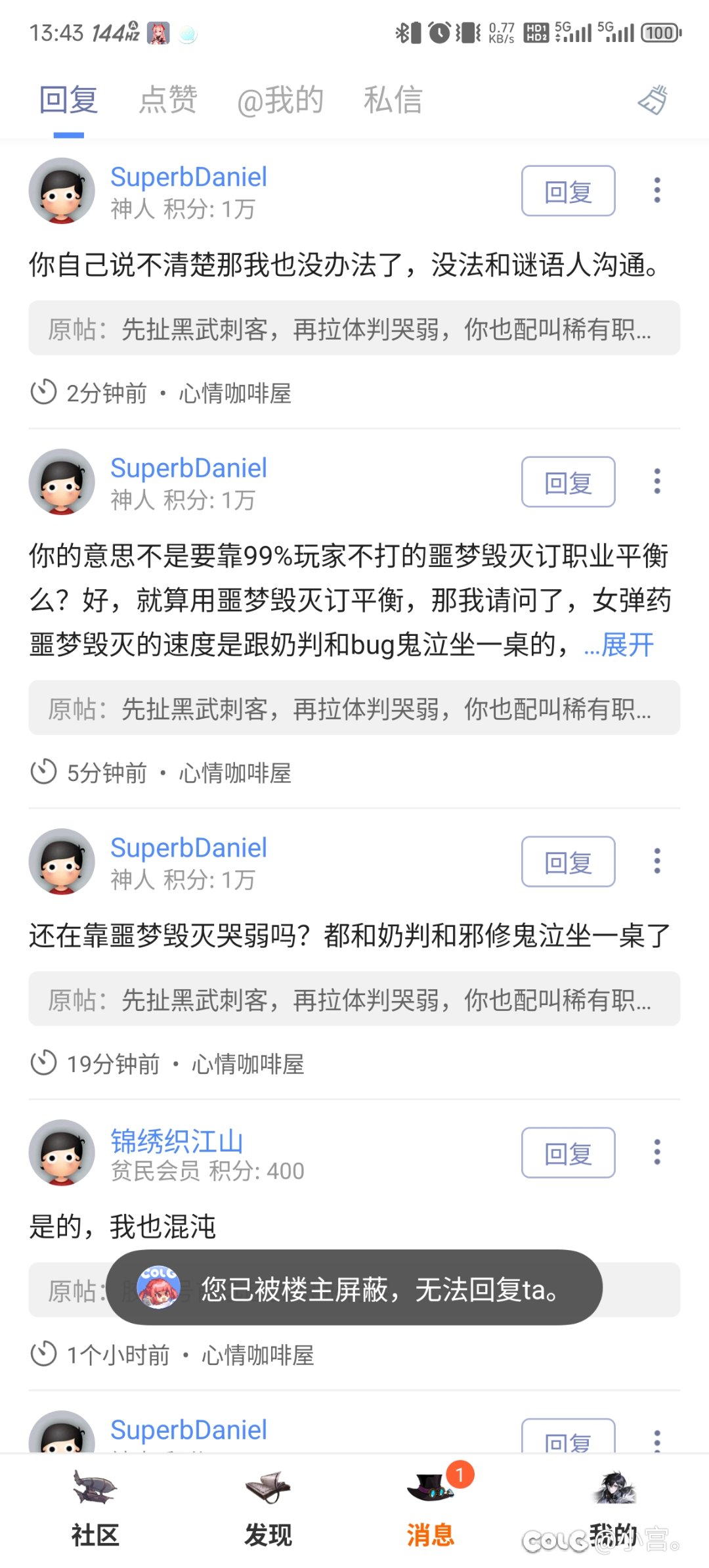Open more options on the 5分钟前 message
Screen dimensions: 709x1568
(x=656, y=482)
